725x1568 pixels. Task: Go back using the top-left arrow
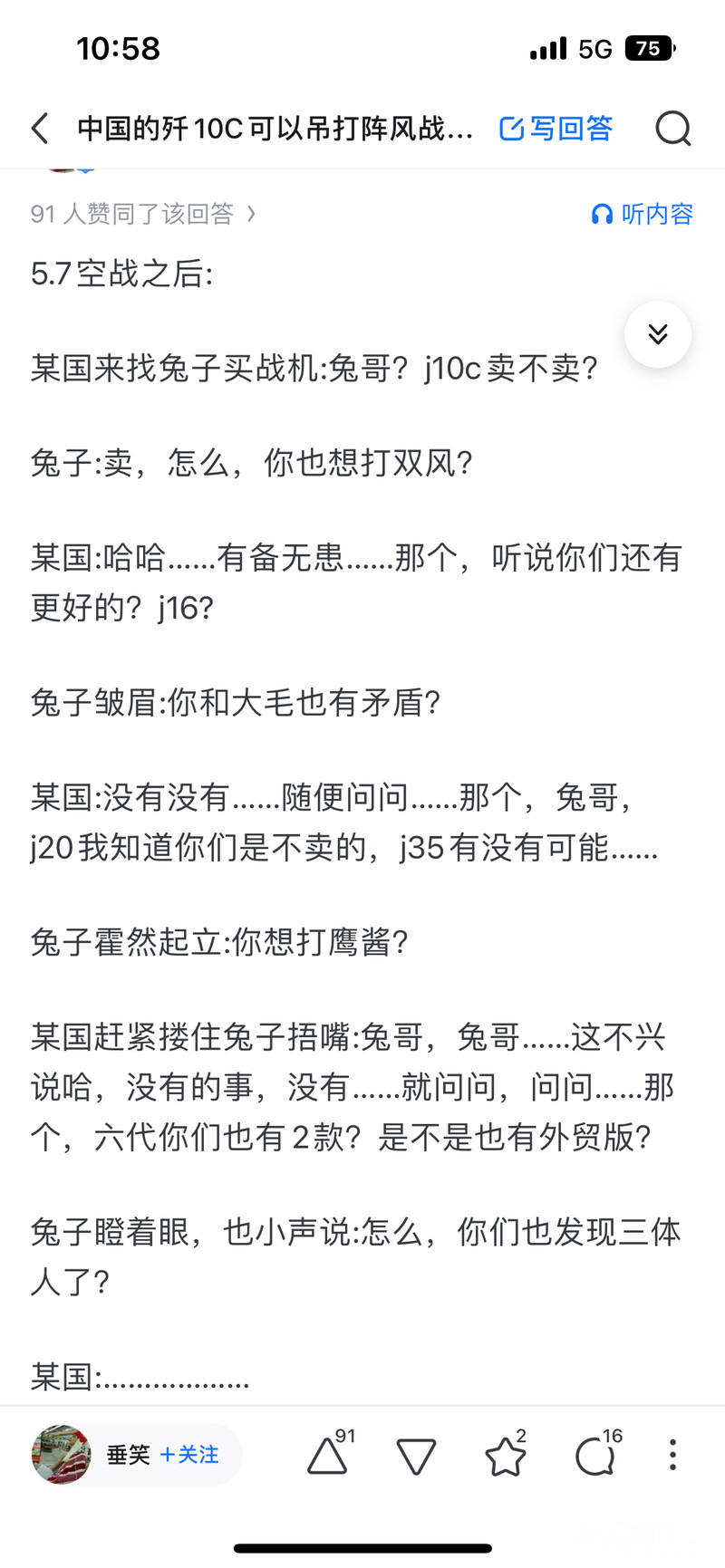click(x=40, y=129)
